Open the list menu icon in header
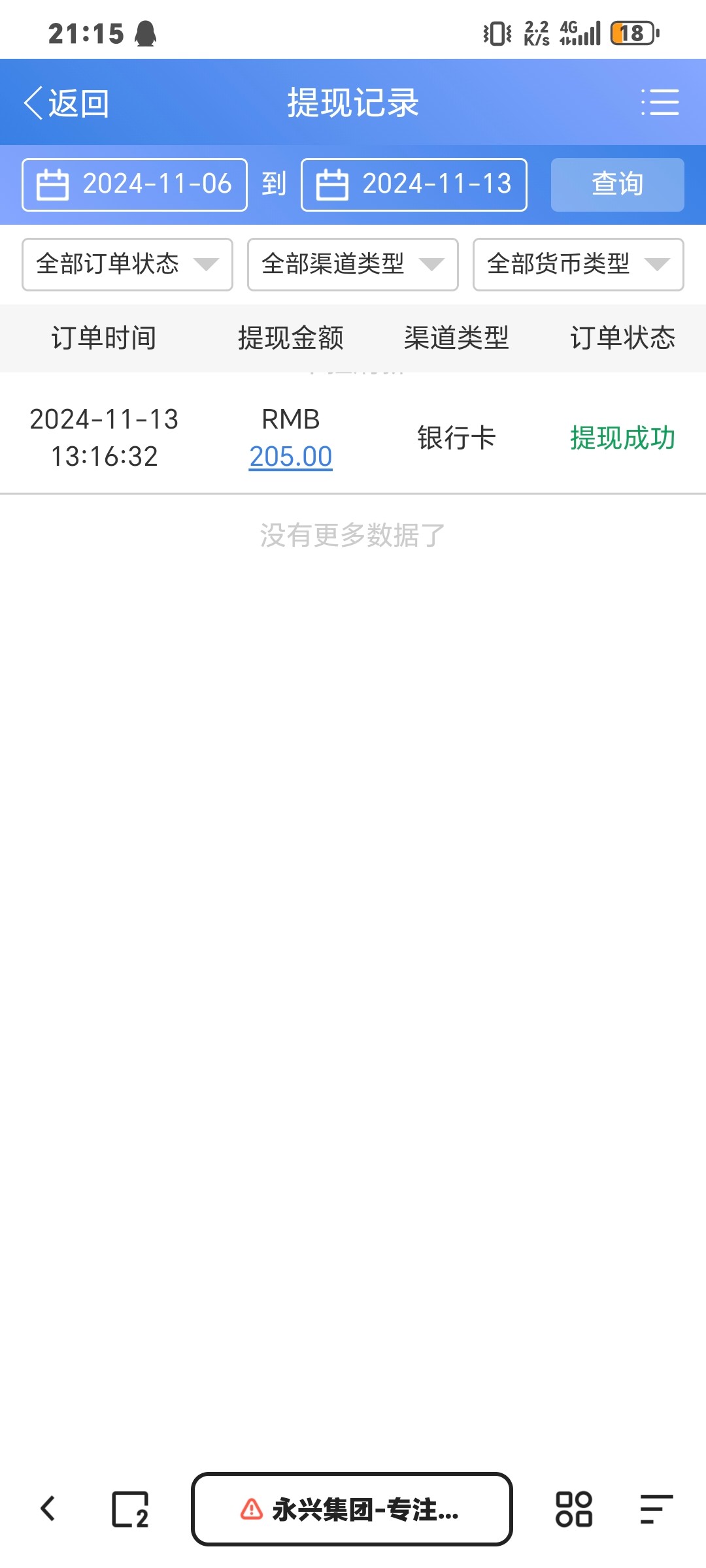The width and height of the screenshot is (706, 1568). [x=660, y=103]
